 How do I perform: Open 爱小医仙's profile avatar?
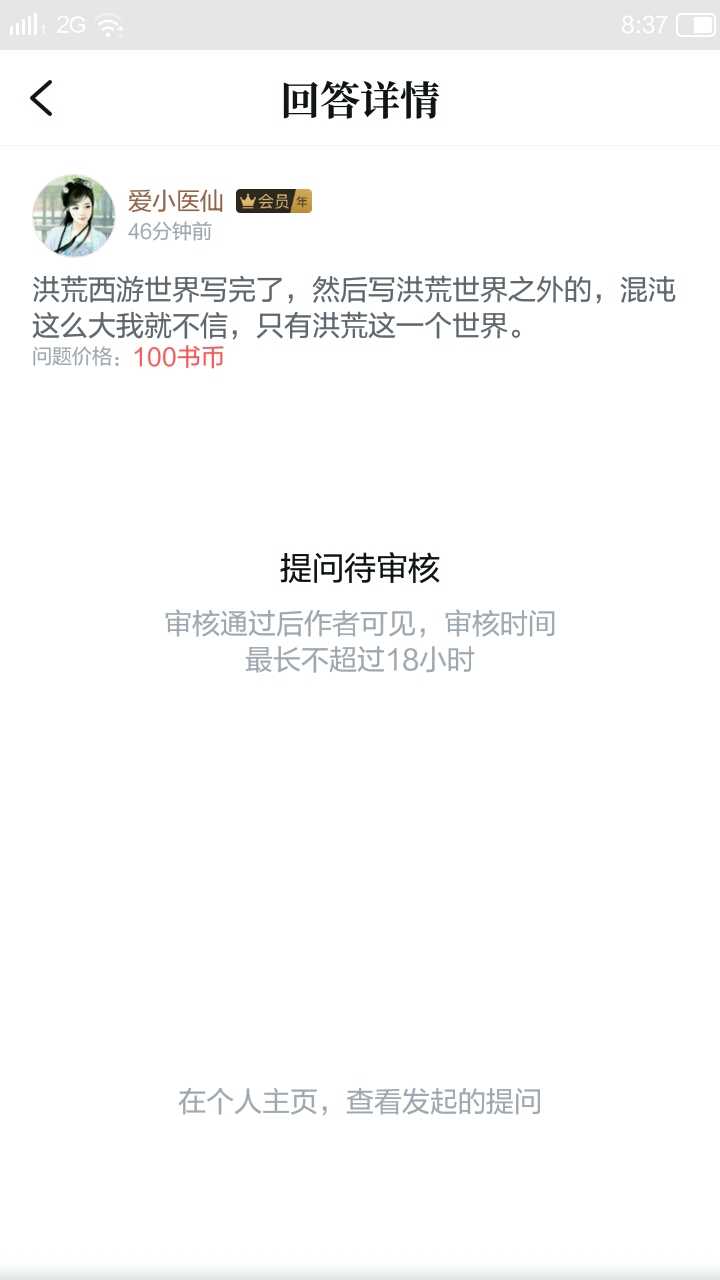(x=74, y=215)
